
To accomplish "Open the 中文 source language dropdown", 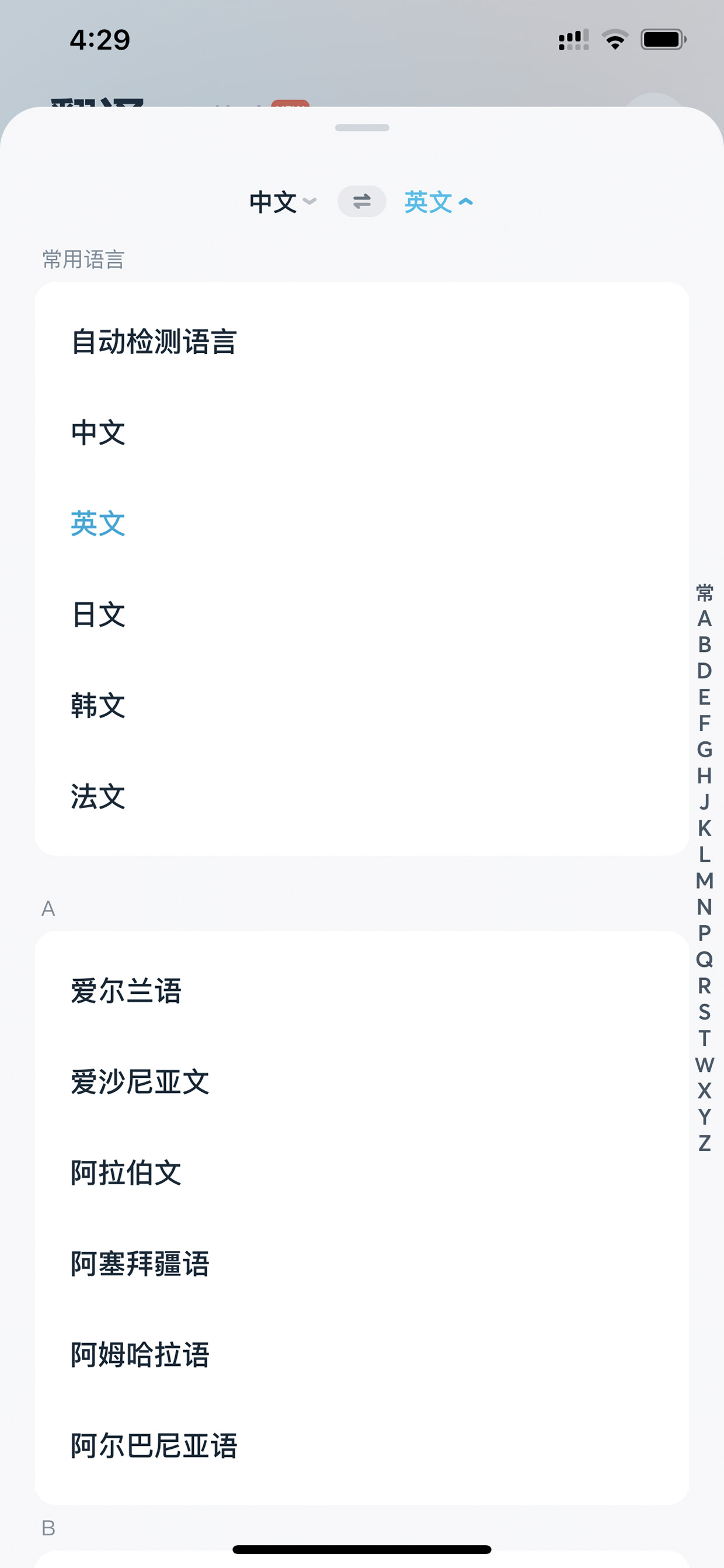I will point(283,202).
